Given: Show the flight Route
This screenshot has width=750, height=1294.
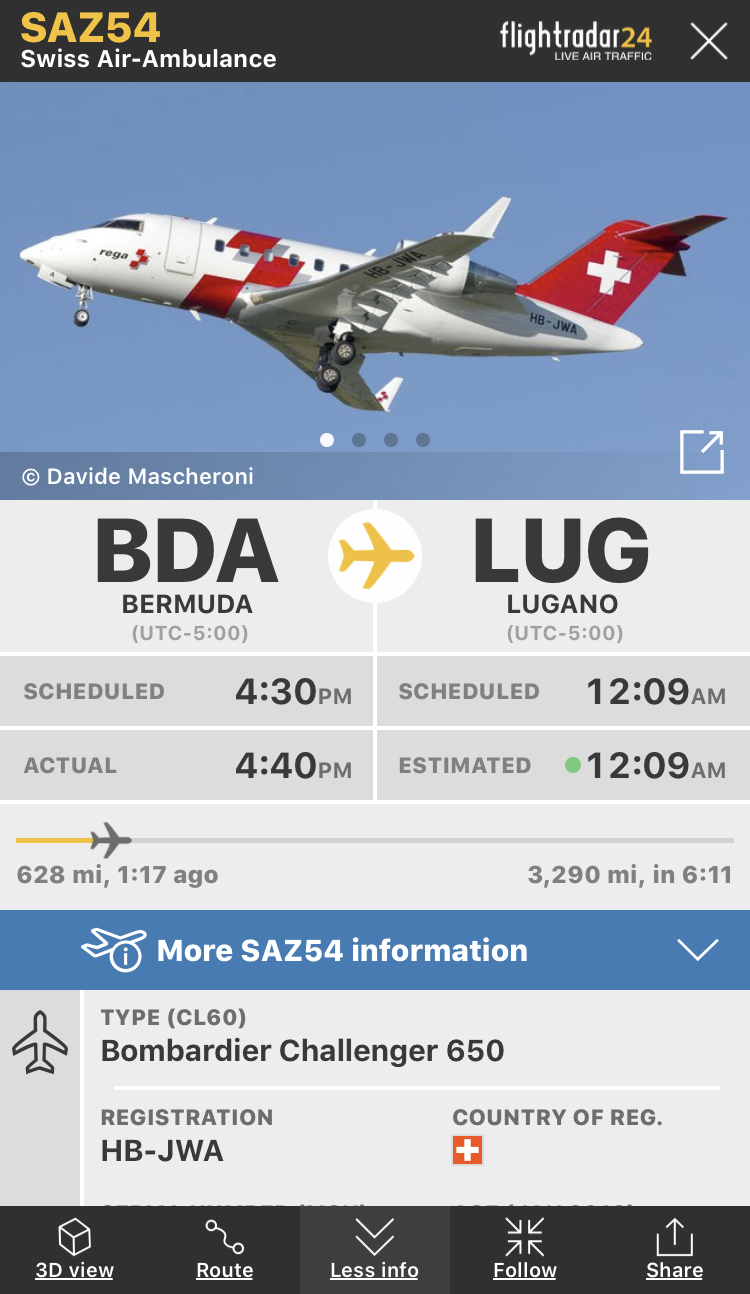Looking at the screenshot, I should tap(225, 1250).
